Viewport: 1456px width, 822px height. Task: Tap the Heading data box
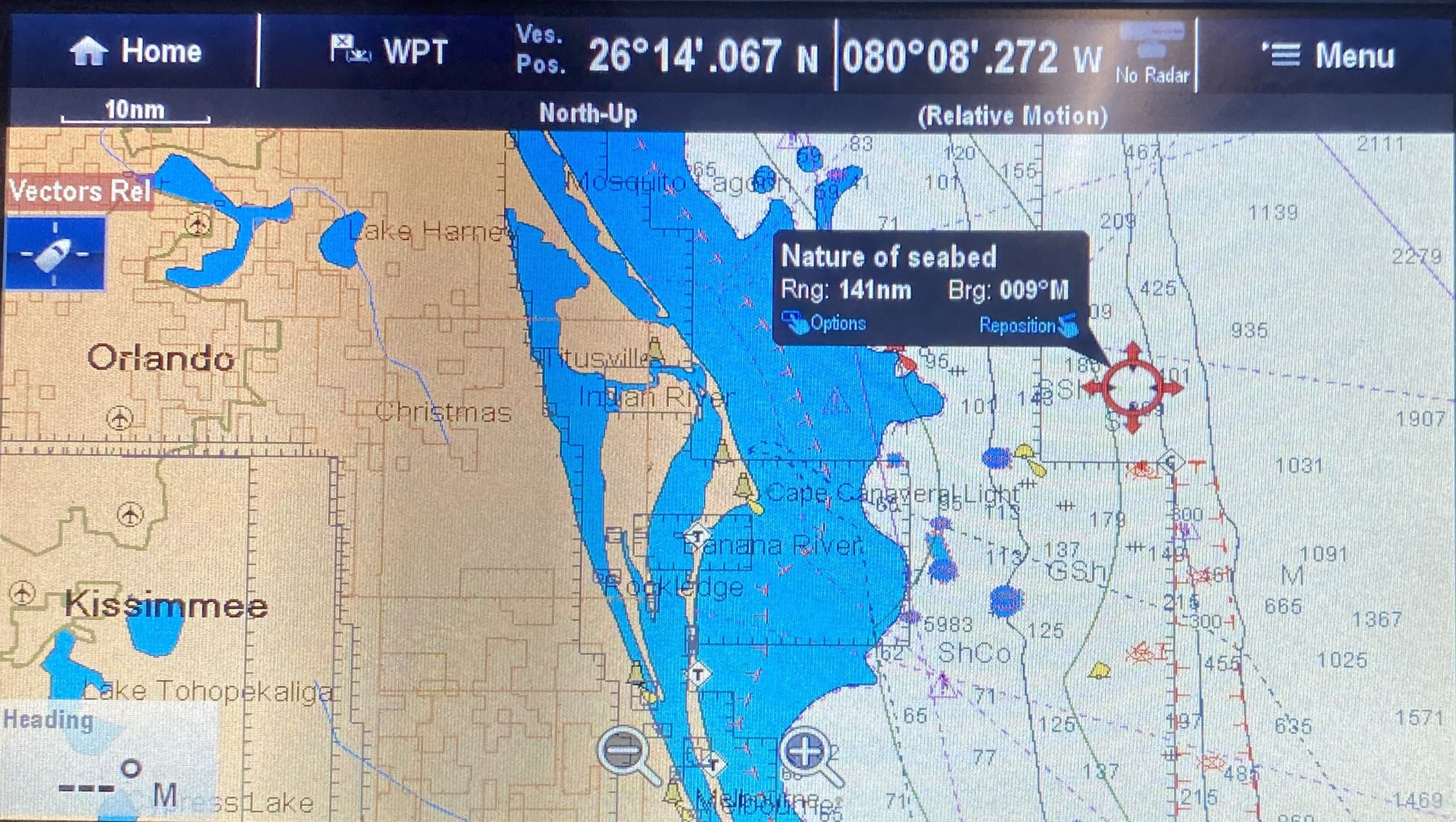click(108, 760)
